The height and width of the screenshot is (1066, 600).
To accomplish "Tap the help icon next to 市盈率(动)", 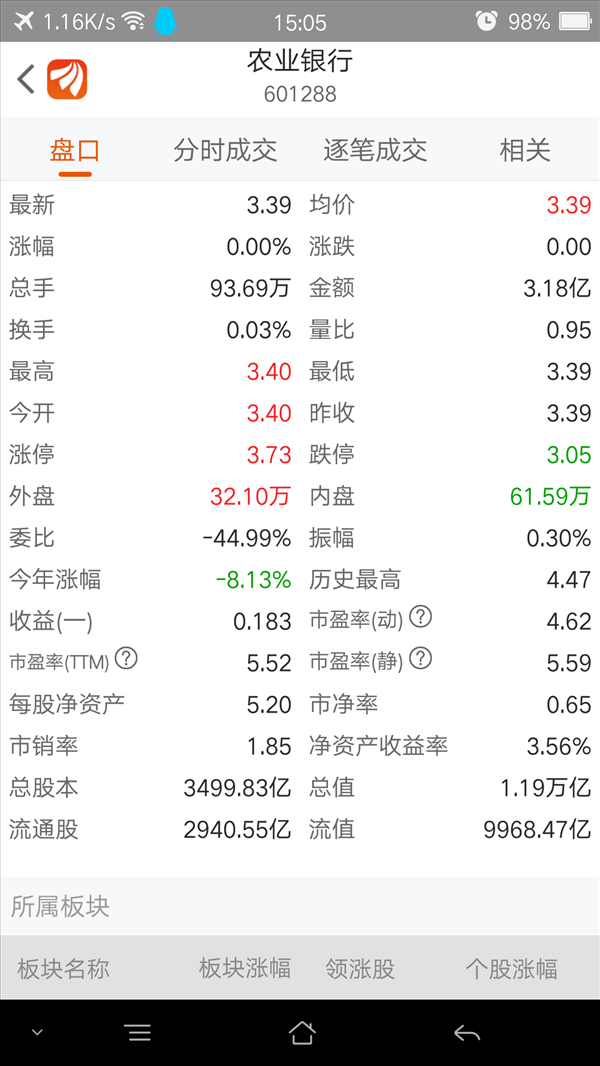I will coord(422,617).
